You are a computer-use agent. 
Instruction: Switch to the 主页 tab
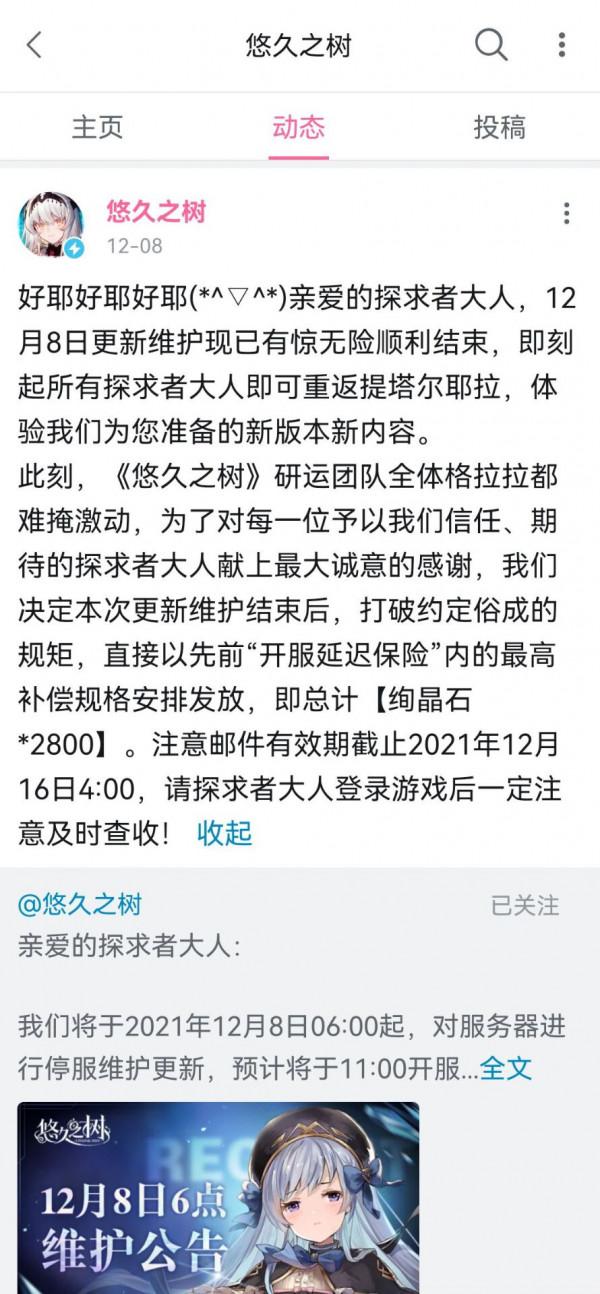[98, 127]
